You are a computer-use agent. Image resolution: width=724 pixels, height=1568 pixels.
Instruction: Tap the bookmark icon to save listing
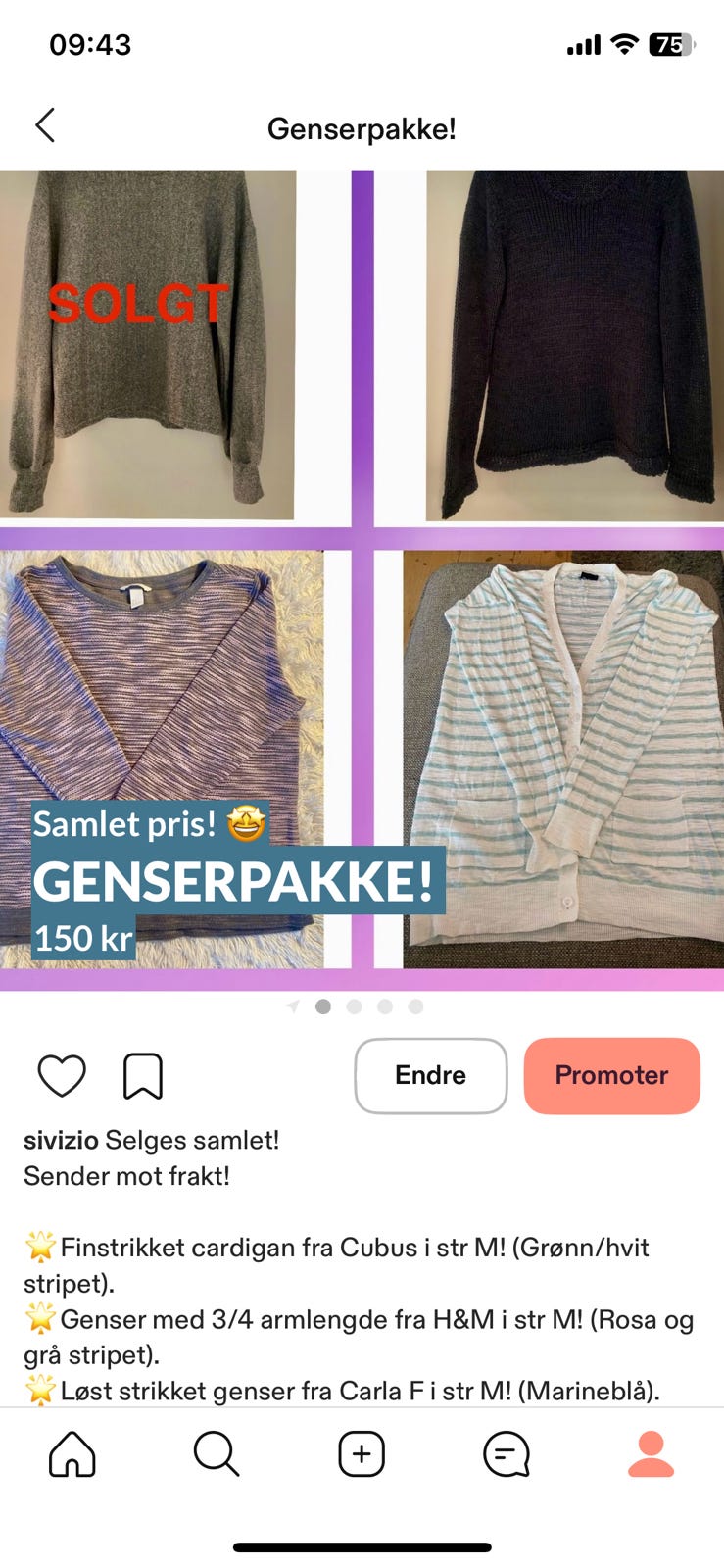pyautogui.click(x=143, y=1074)
